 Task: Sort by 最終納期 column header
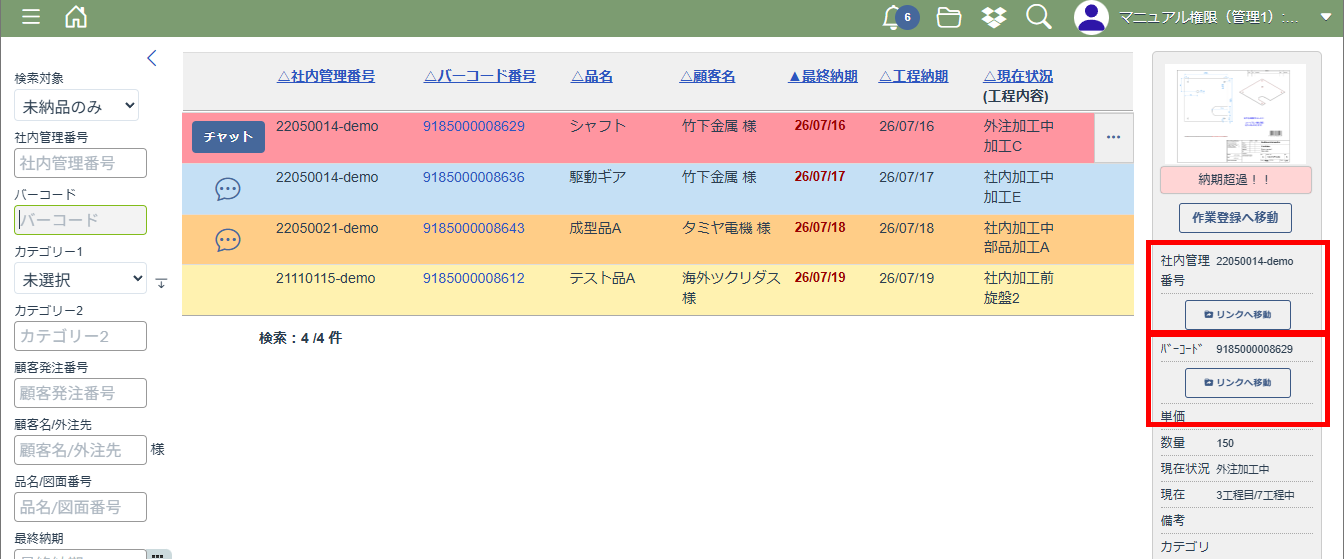click(823, 76)
